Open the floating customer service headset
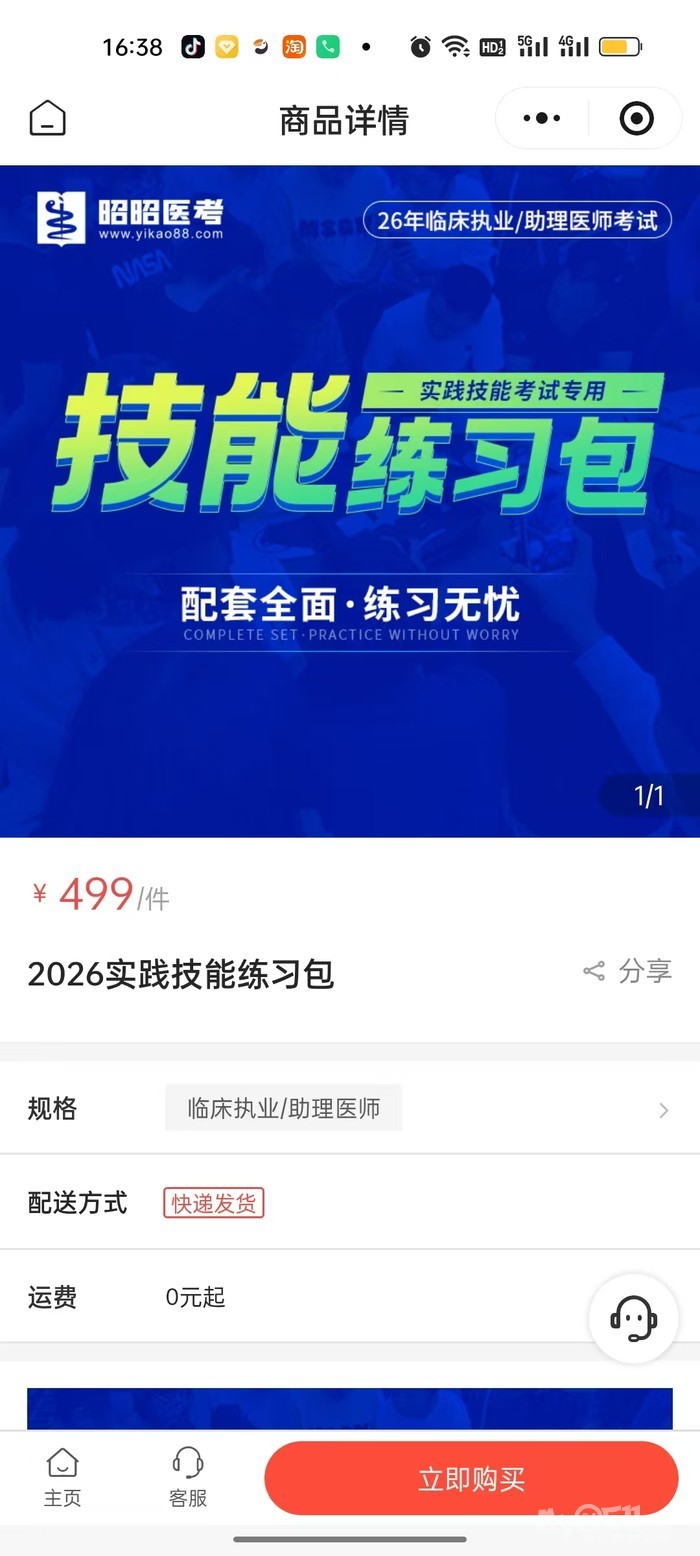700x1556 pixels. point(634,1318)
